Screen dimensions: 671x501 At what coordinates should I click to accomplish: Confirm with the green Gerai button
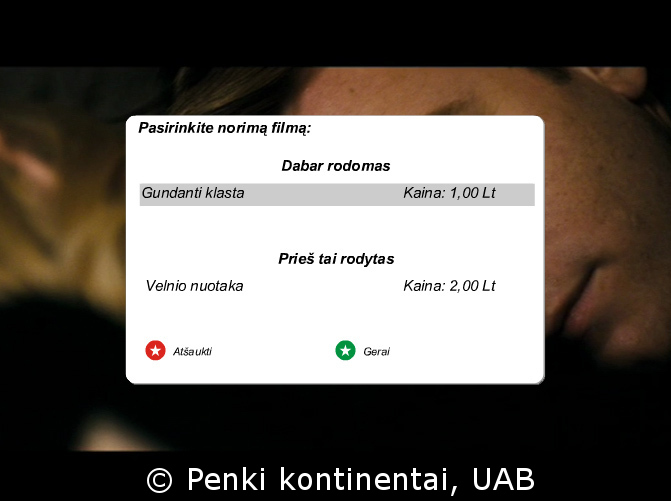[346, 351]
